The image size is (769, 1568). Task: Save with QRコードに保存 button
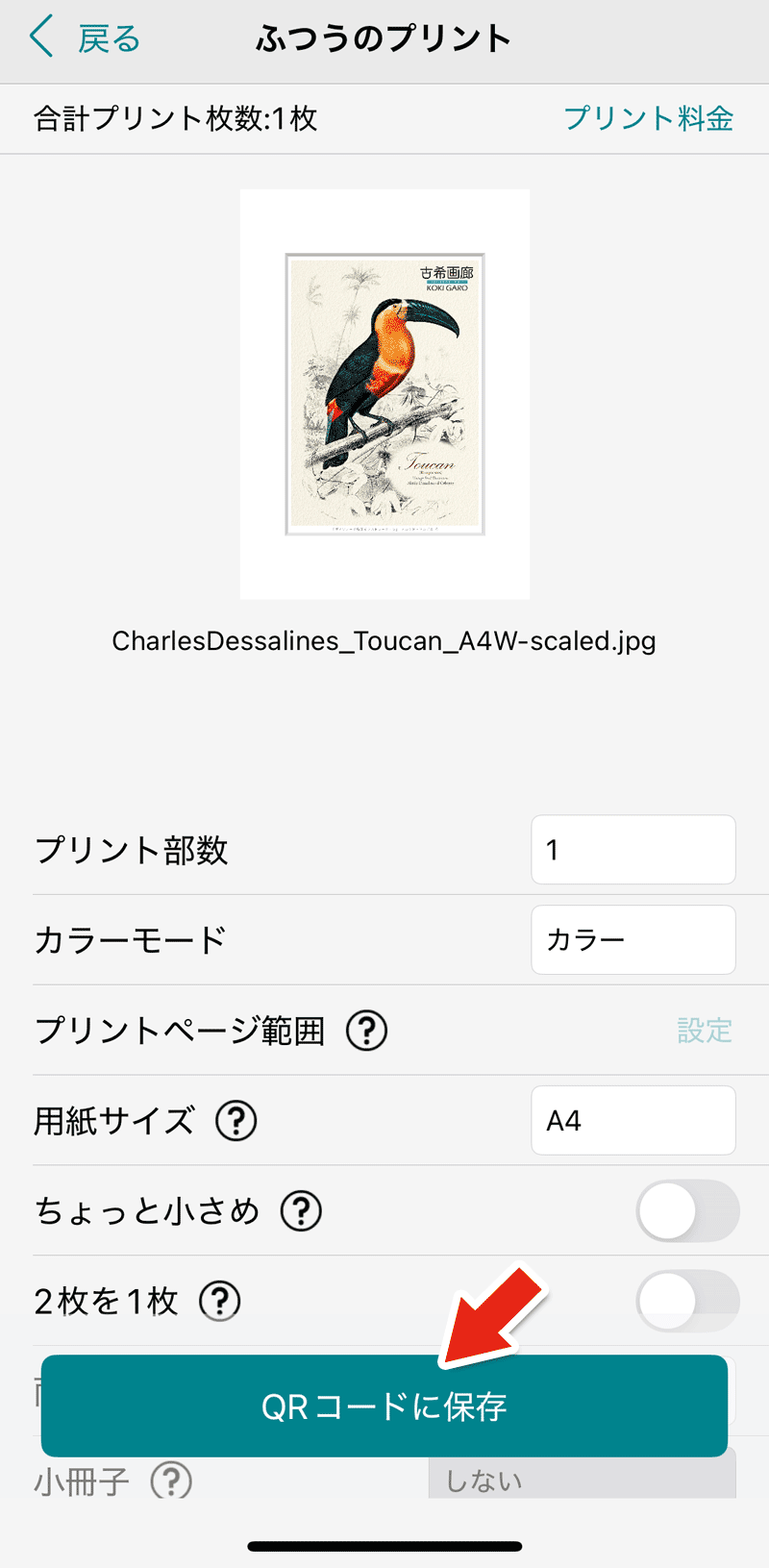[384, 1406]
